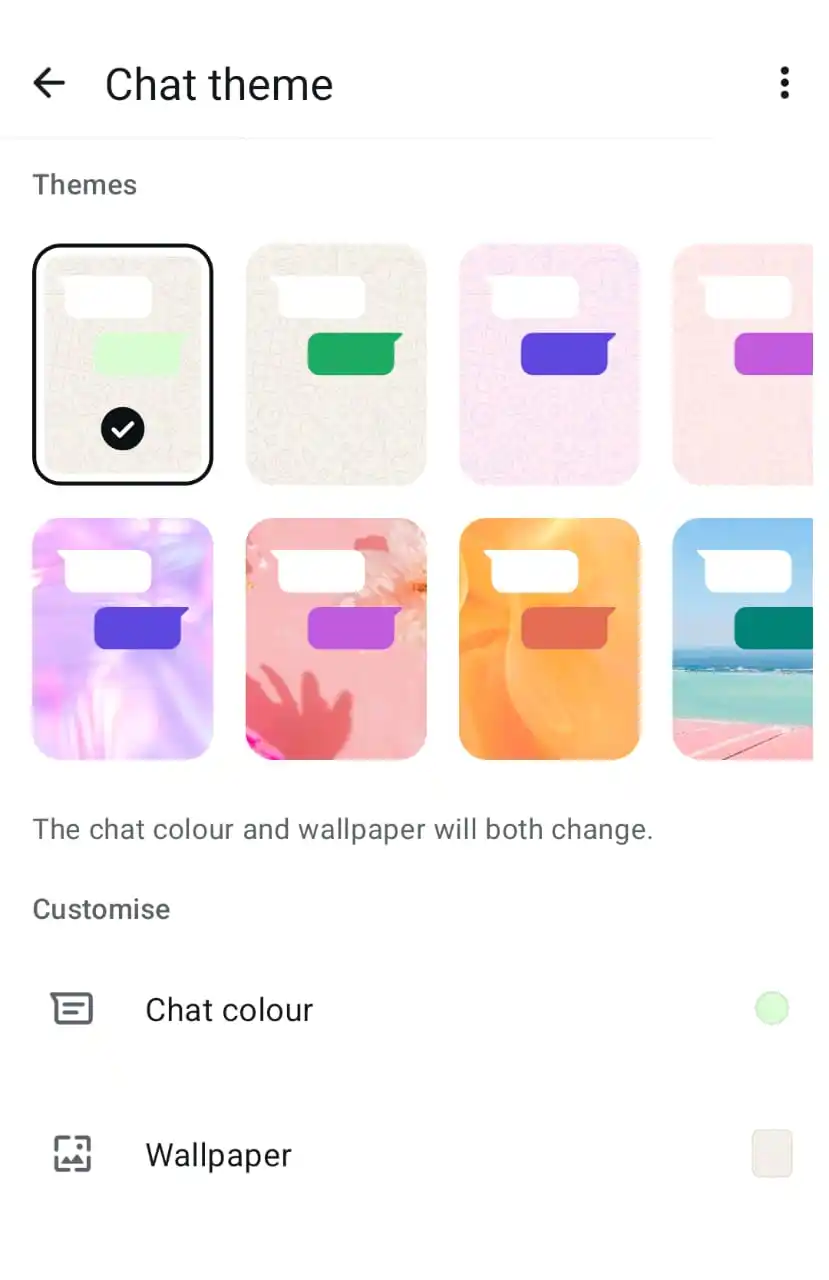
Task: Select the orange gradient theme
Action: pyautogui.click(x=549, y=639)
